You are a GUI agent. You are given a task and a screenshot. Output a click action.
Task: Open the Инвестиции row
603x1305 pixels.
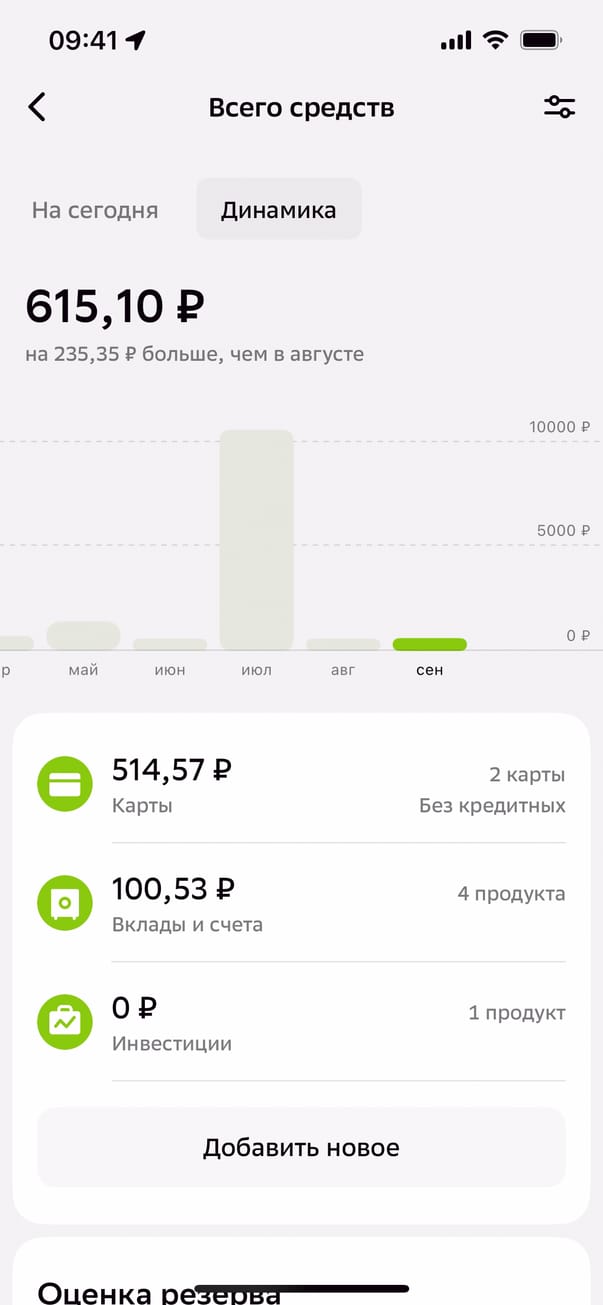pos(300,1022)
